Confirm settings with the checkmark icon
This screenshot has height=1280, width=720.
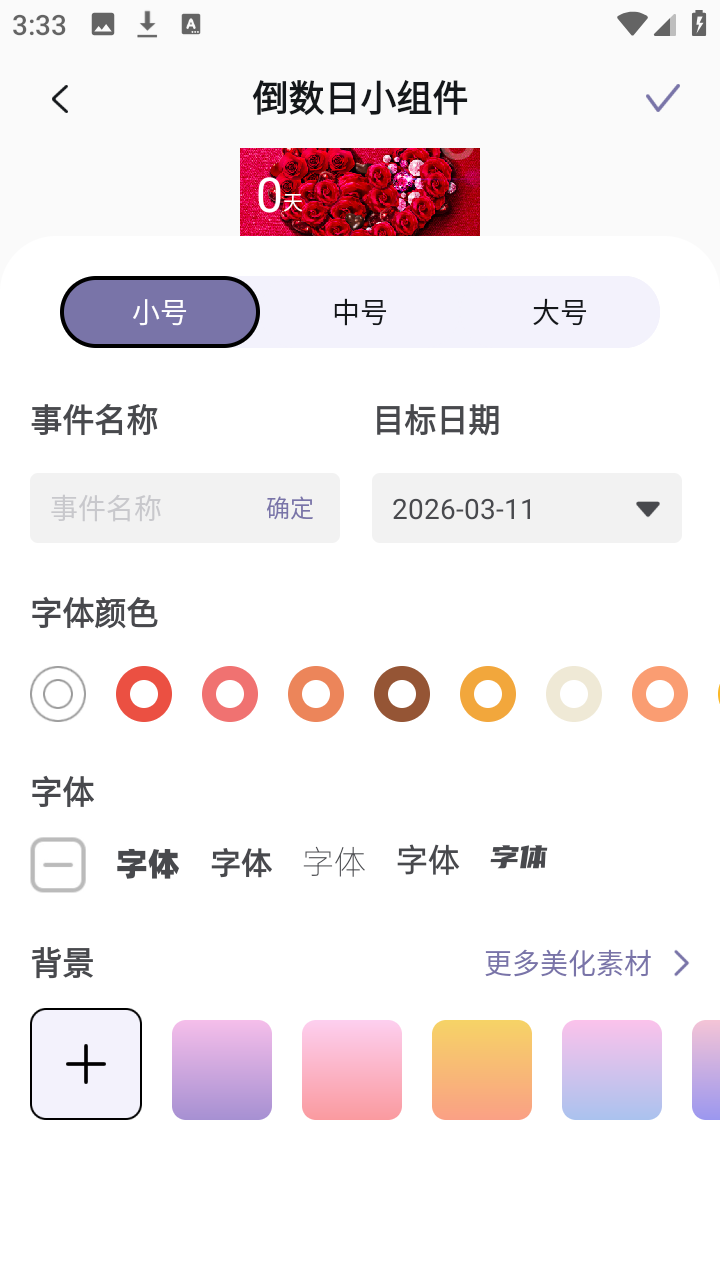662,98
